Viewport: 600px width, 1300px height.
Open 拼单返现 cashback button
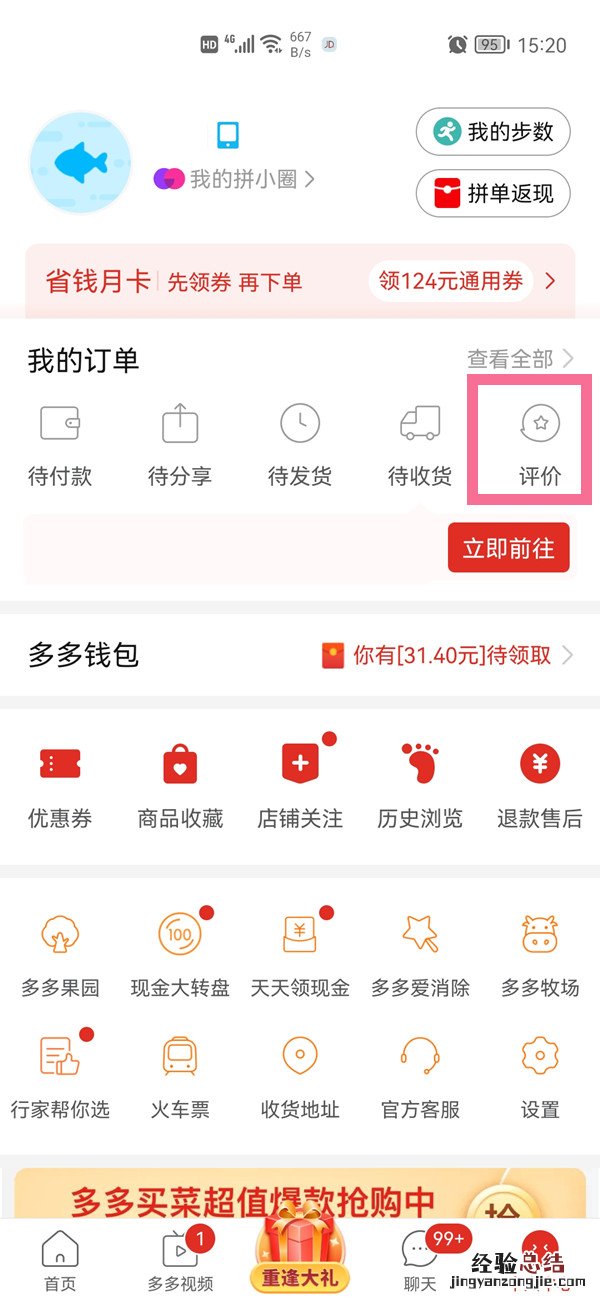pos(493,193)
